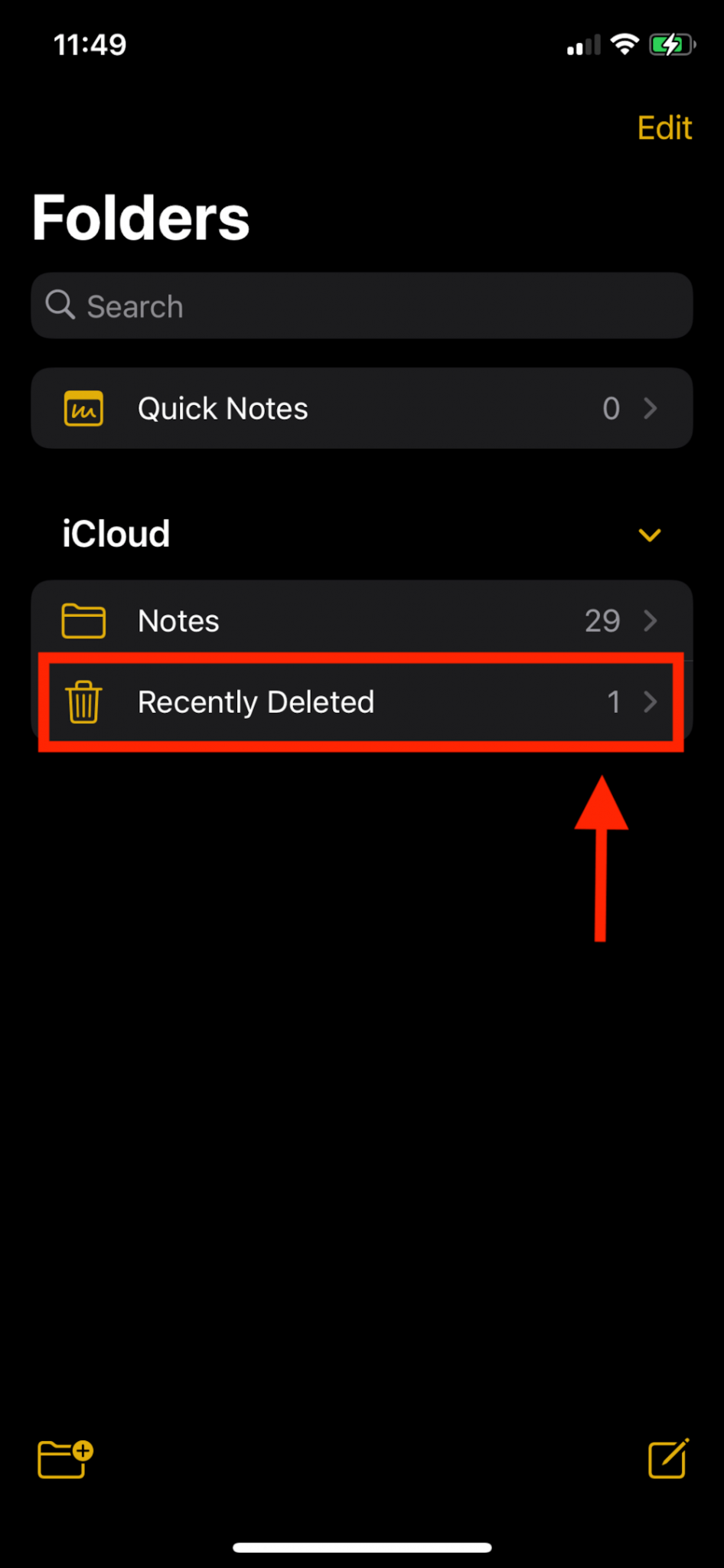Create a new folder
Screen dimensions: 724x1568
point(65,1459)
